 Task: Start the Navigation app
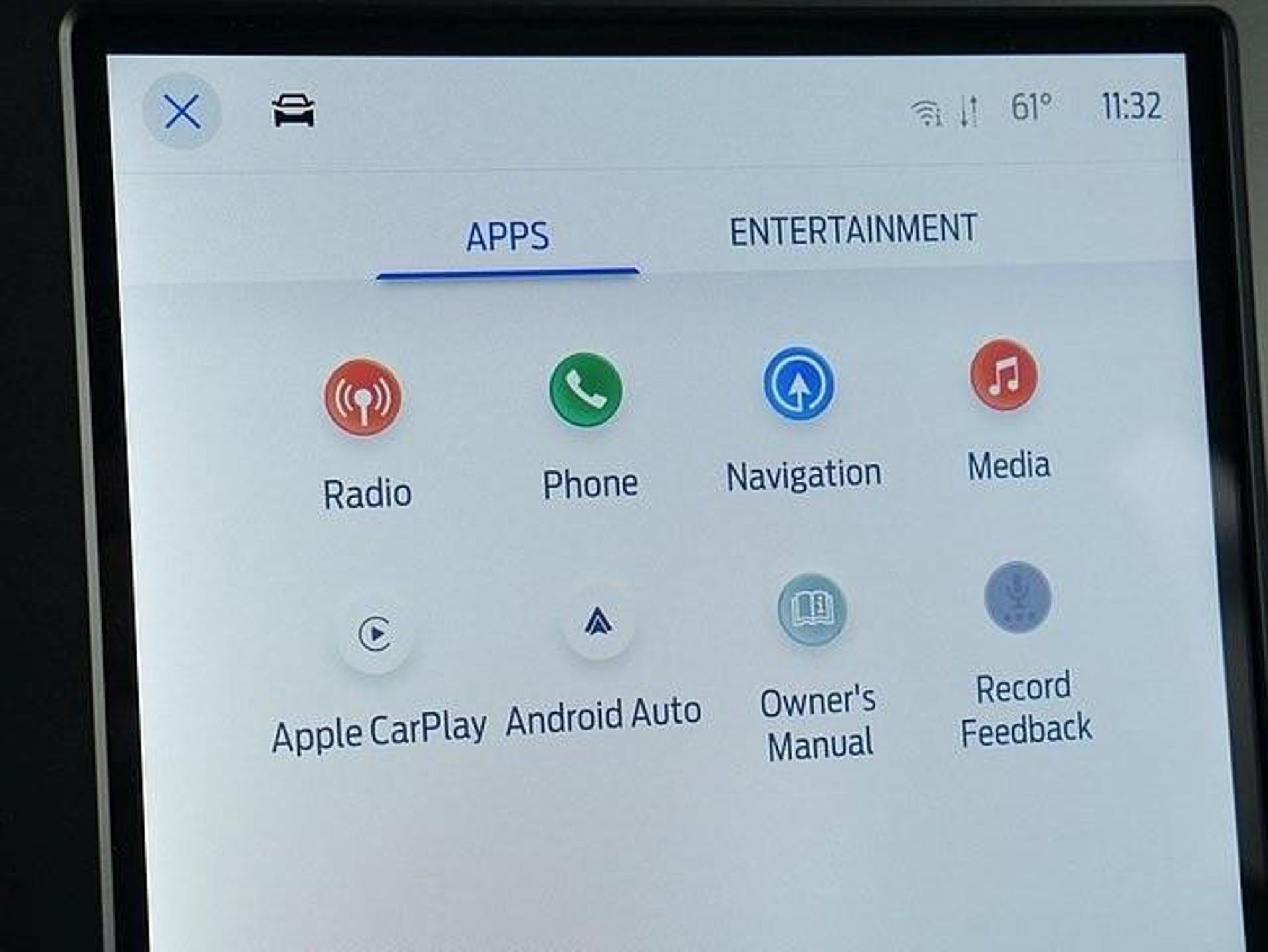tap(799, 384)
